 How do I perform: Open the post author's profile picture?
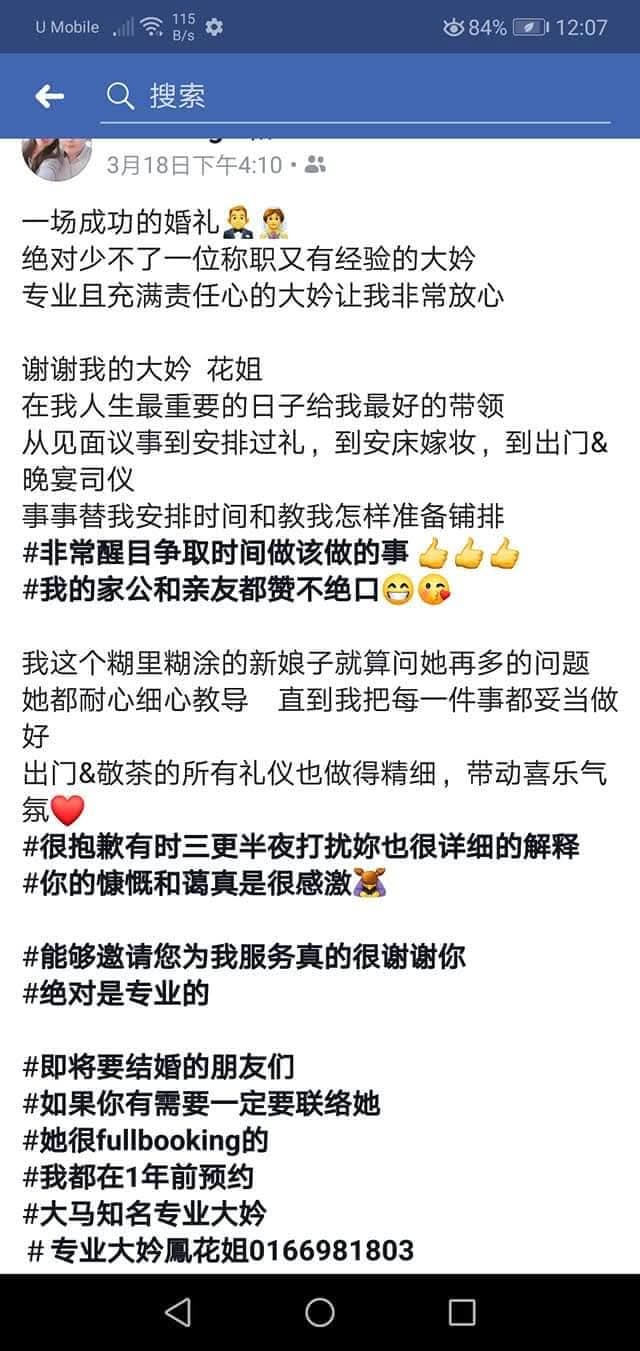[57, 154]
